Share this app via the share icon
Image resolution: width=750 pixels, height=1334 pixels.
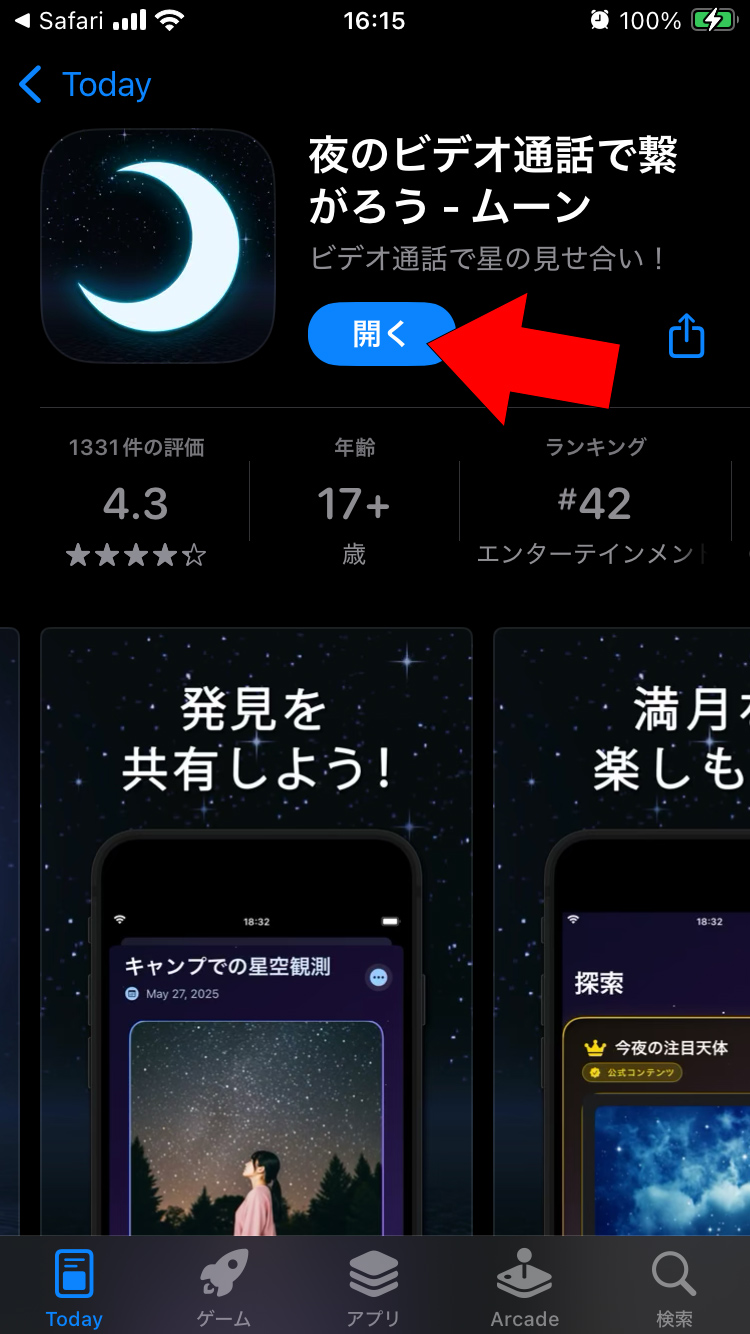686,335
